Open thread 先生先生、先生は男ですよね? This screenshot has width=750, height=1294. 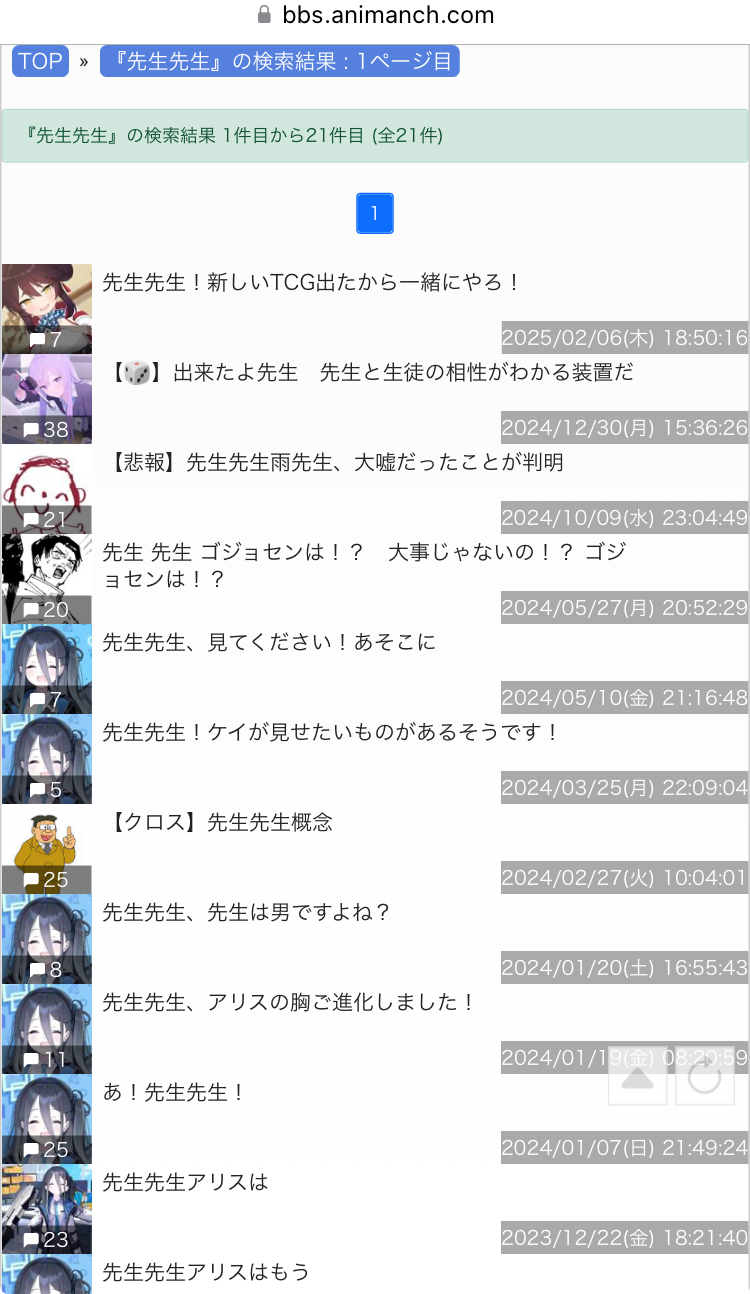[246, 912]
